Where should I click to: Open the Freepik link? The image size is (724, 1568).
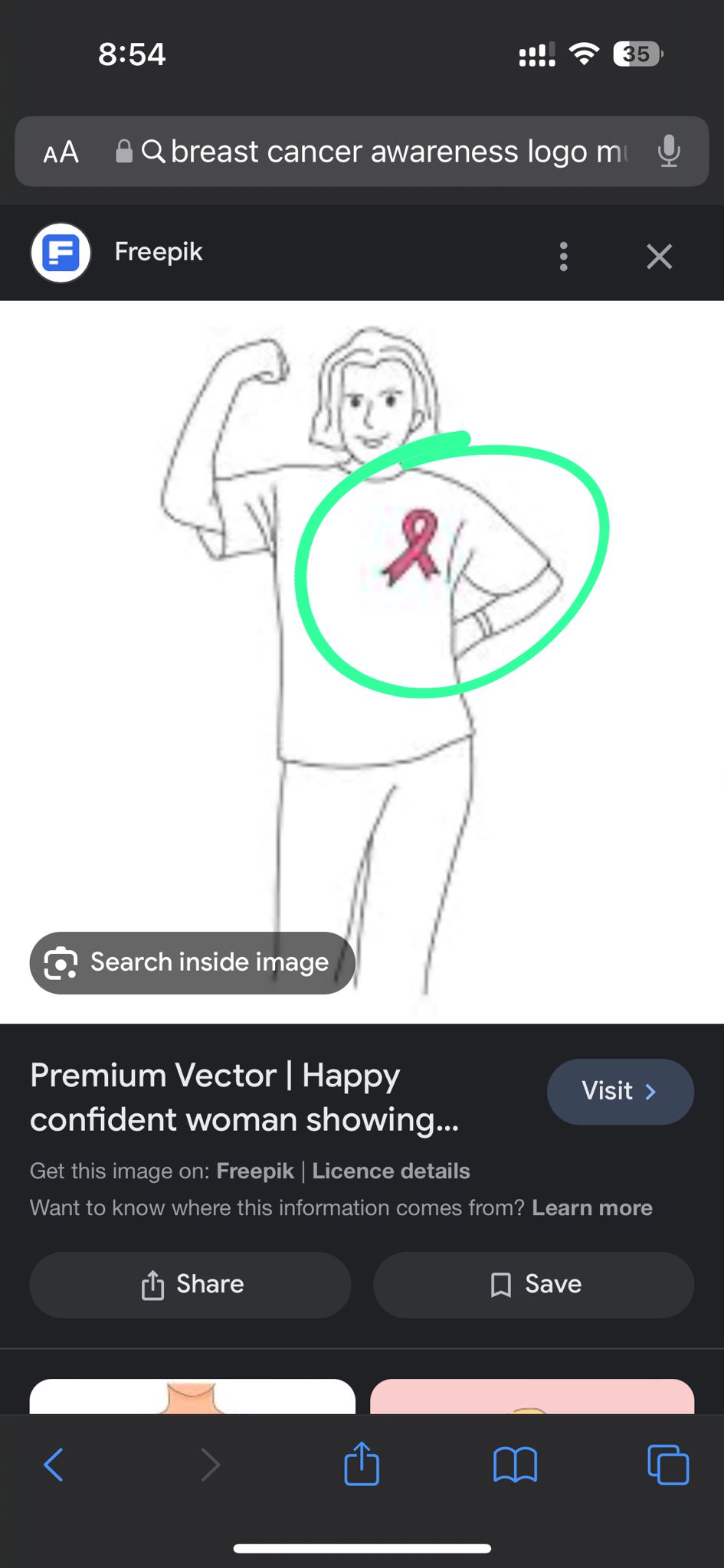coord(255,1171)
